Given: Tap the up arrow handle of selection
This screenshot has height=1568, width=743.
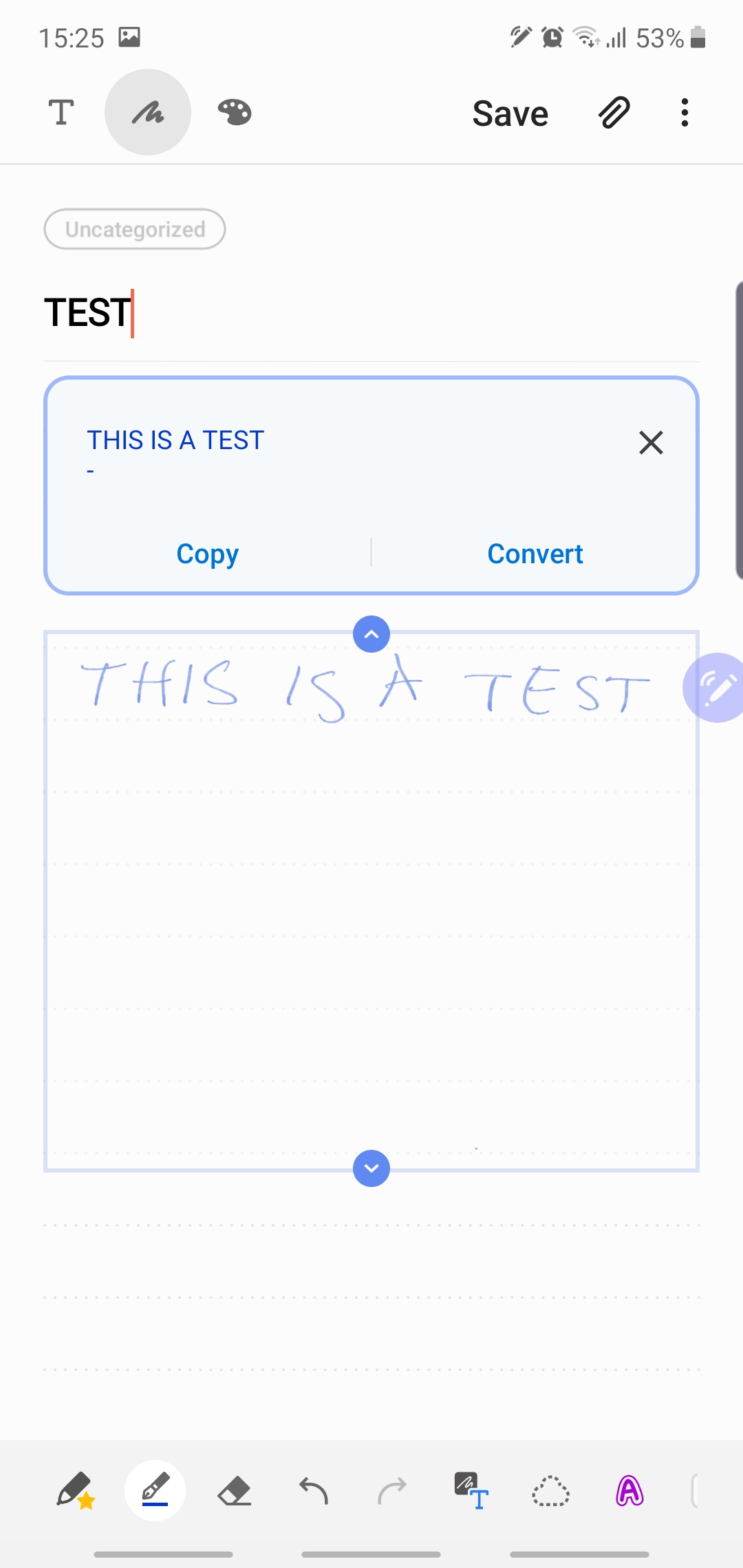Looking at the screenshot, I should (x=371, y=634).
